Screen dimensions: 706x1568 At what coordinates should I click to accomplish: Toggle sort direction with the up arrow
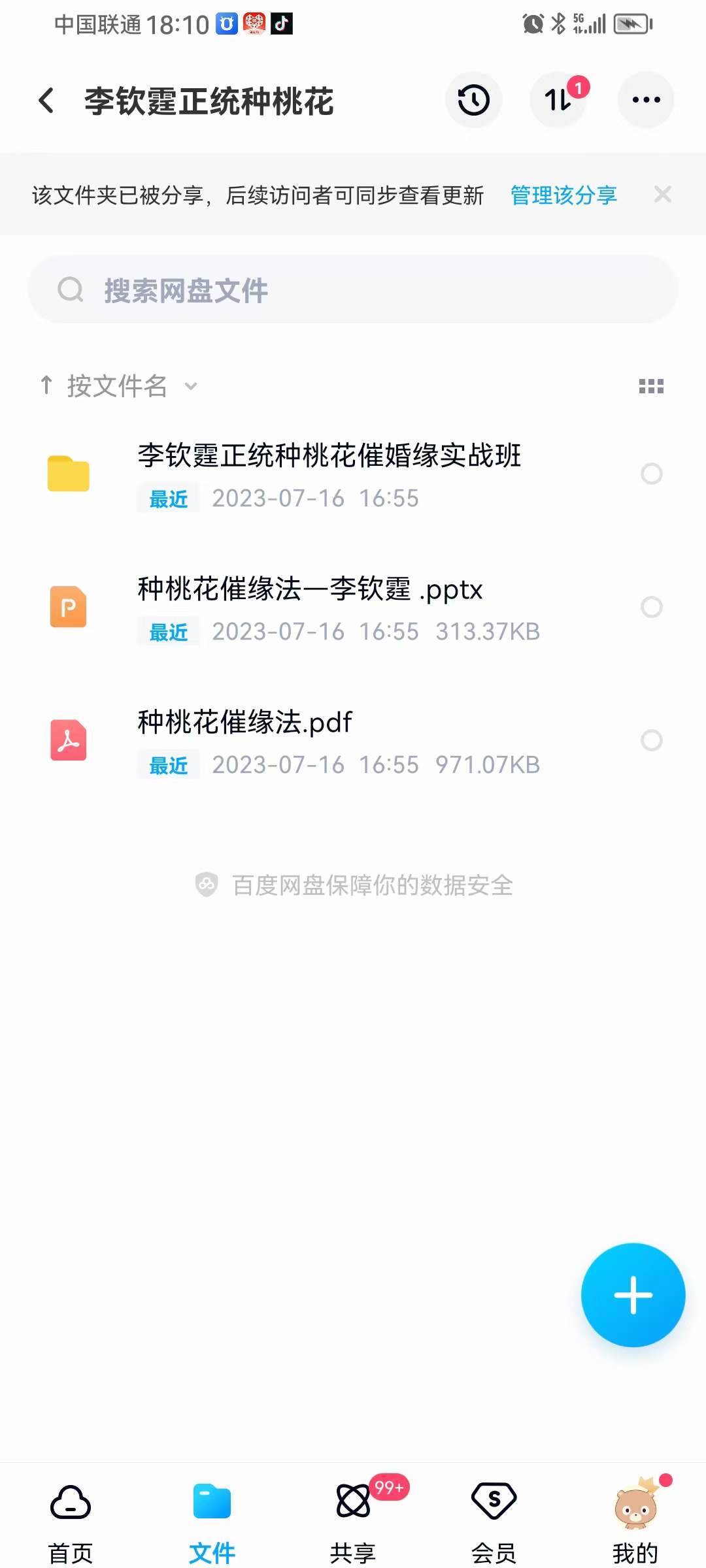pyautogui.click(x=46, y=385)
